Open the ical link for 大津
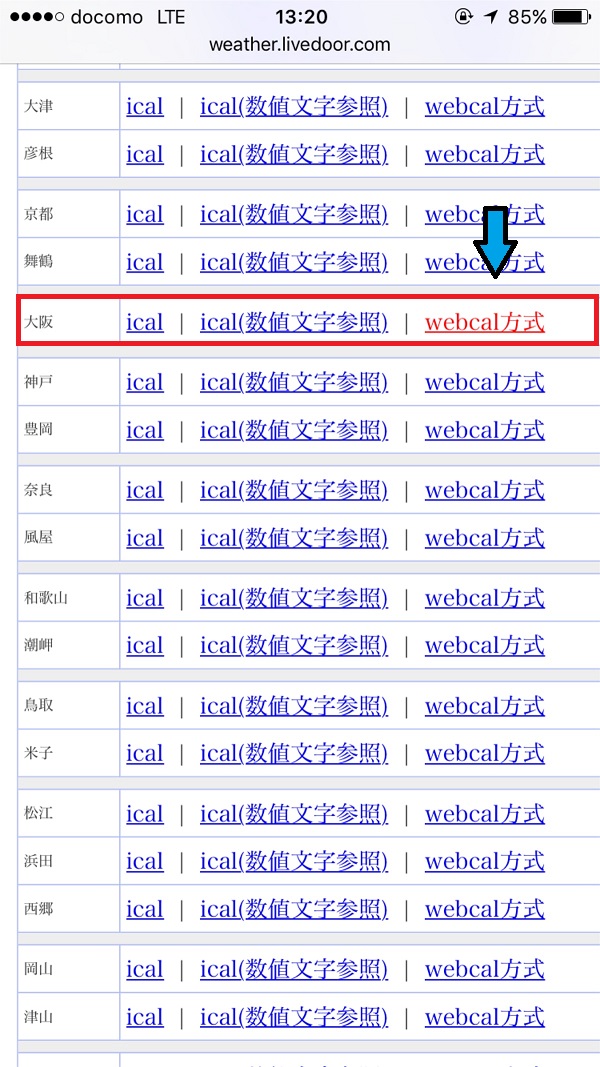 pyautogui.click(x=145, y=107)
